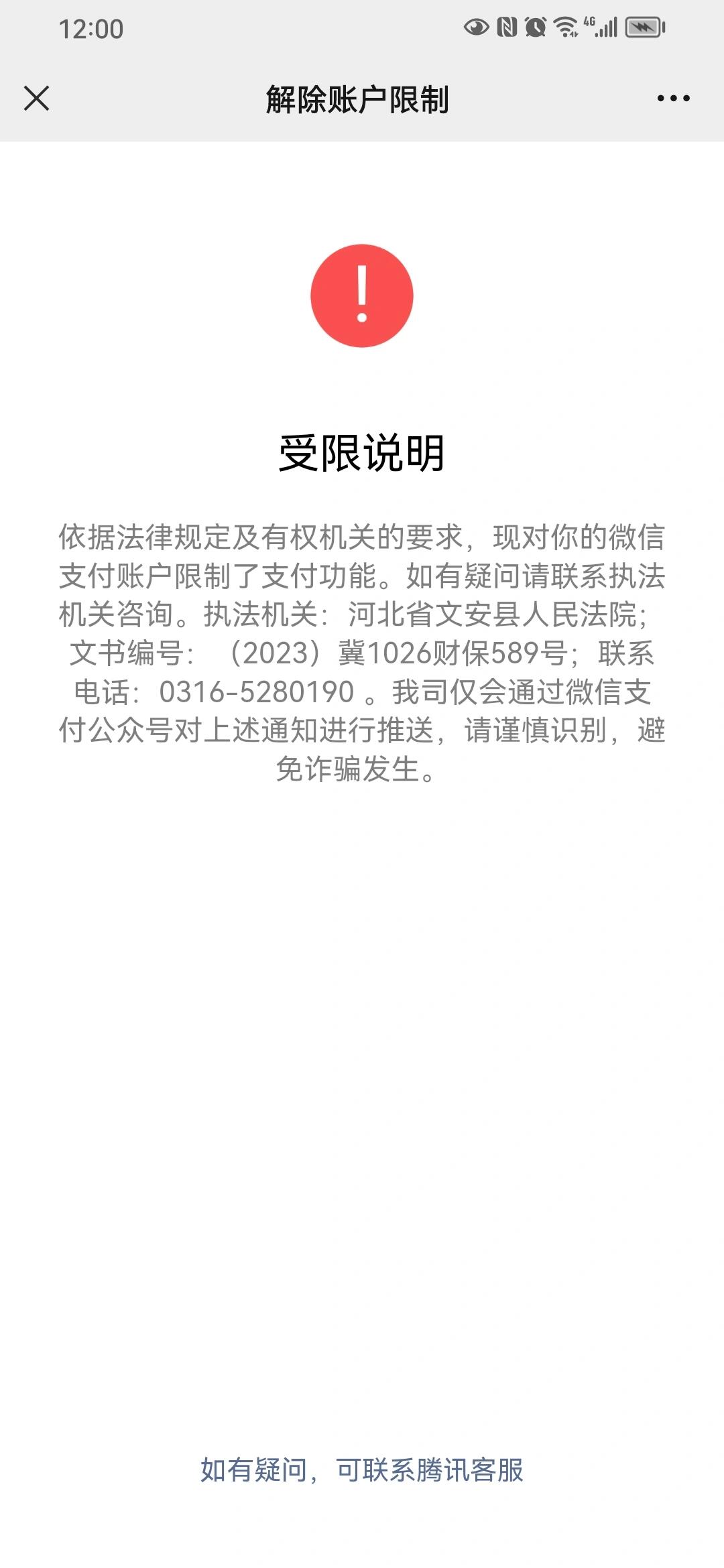Open the three-dot more options menu
This screenshot has height=1568, width=724.
point(673,99)
